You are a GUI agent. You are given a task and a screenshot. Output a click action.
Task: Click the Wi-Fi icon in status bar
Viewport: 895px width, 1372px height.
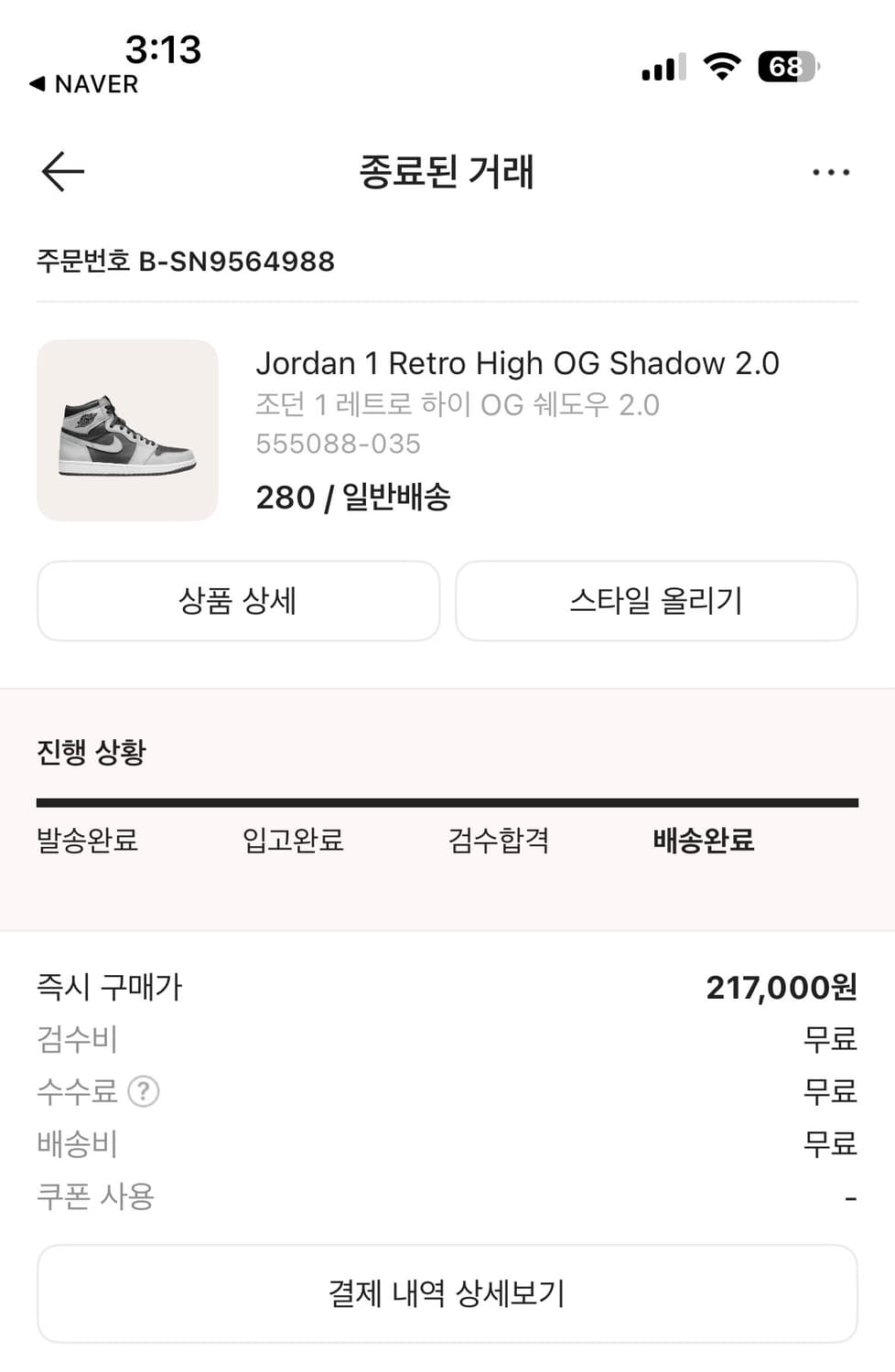(x=722, y=67)
